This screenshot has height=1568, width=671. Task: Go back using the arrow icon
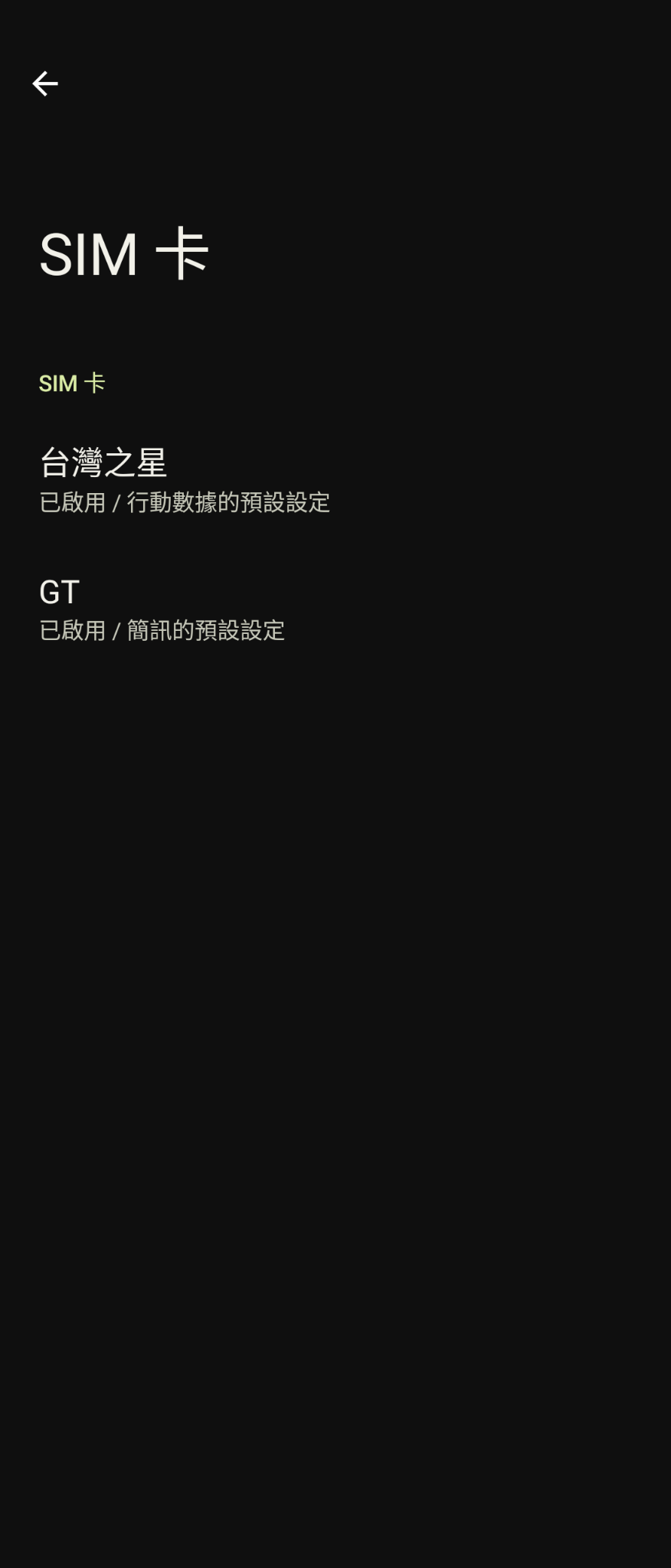pyautogui.click(x=45, y=83)
